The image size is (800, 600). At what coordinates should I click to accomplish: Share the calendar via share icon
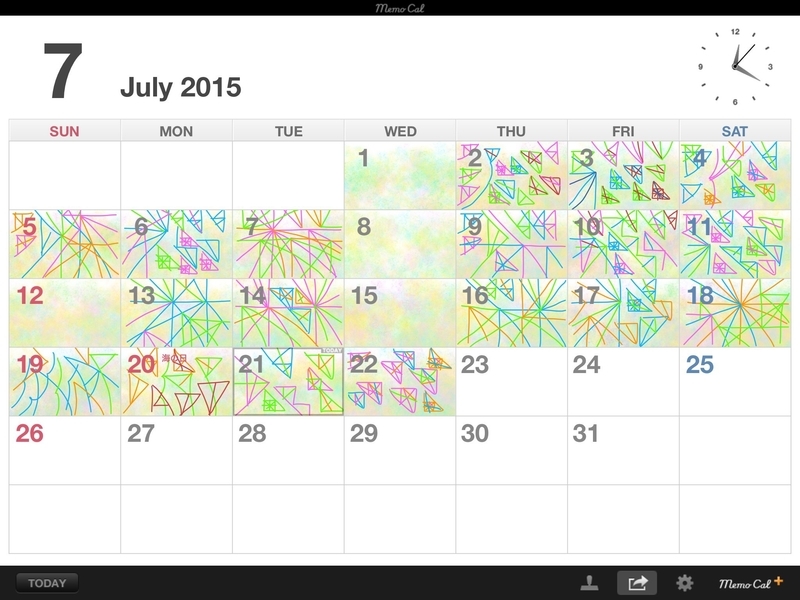click(x=637, y=583)
